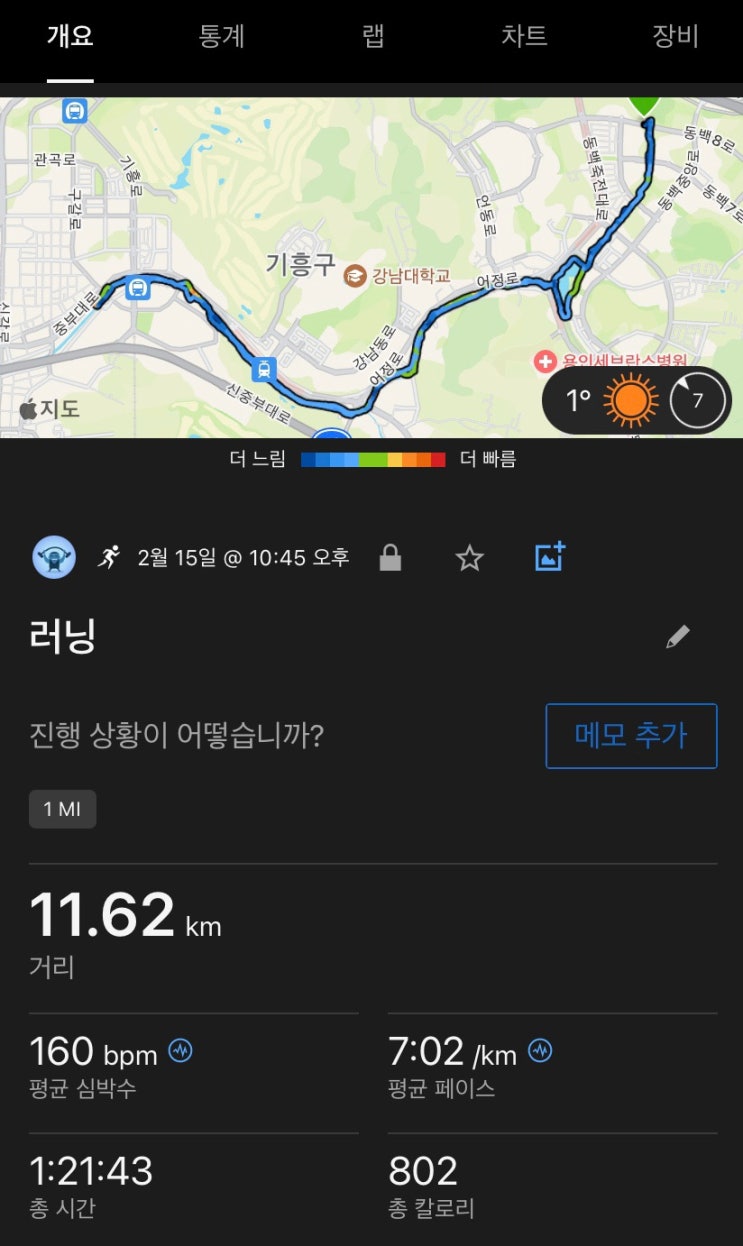The width and height of the screenshot is (743, 1246).
Task: Switch to the 랩 tab
Action: point(373,37)
